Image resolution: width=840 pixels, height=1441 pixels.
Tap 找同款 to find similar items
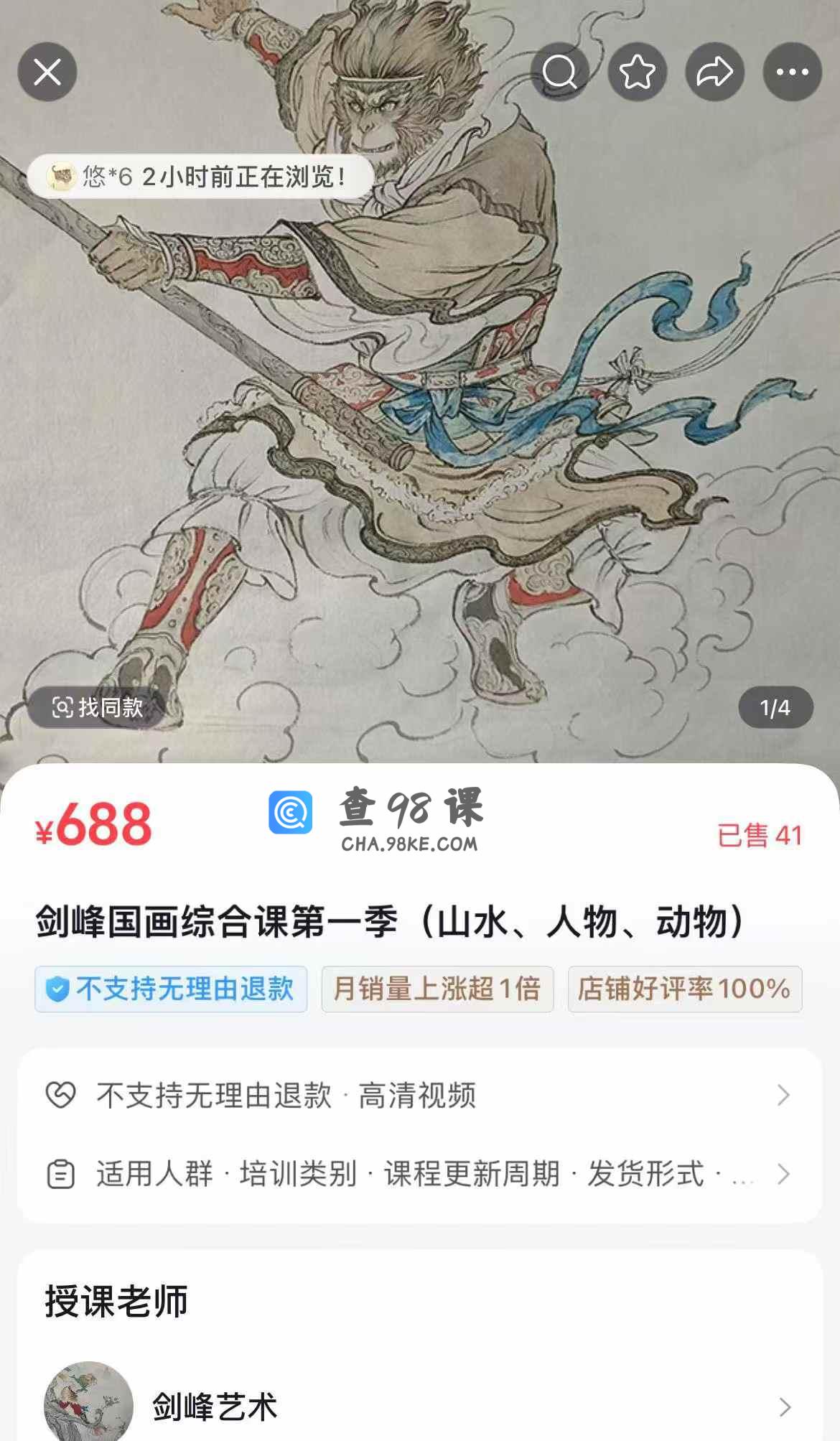point(98,707)
